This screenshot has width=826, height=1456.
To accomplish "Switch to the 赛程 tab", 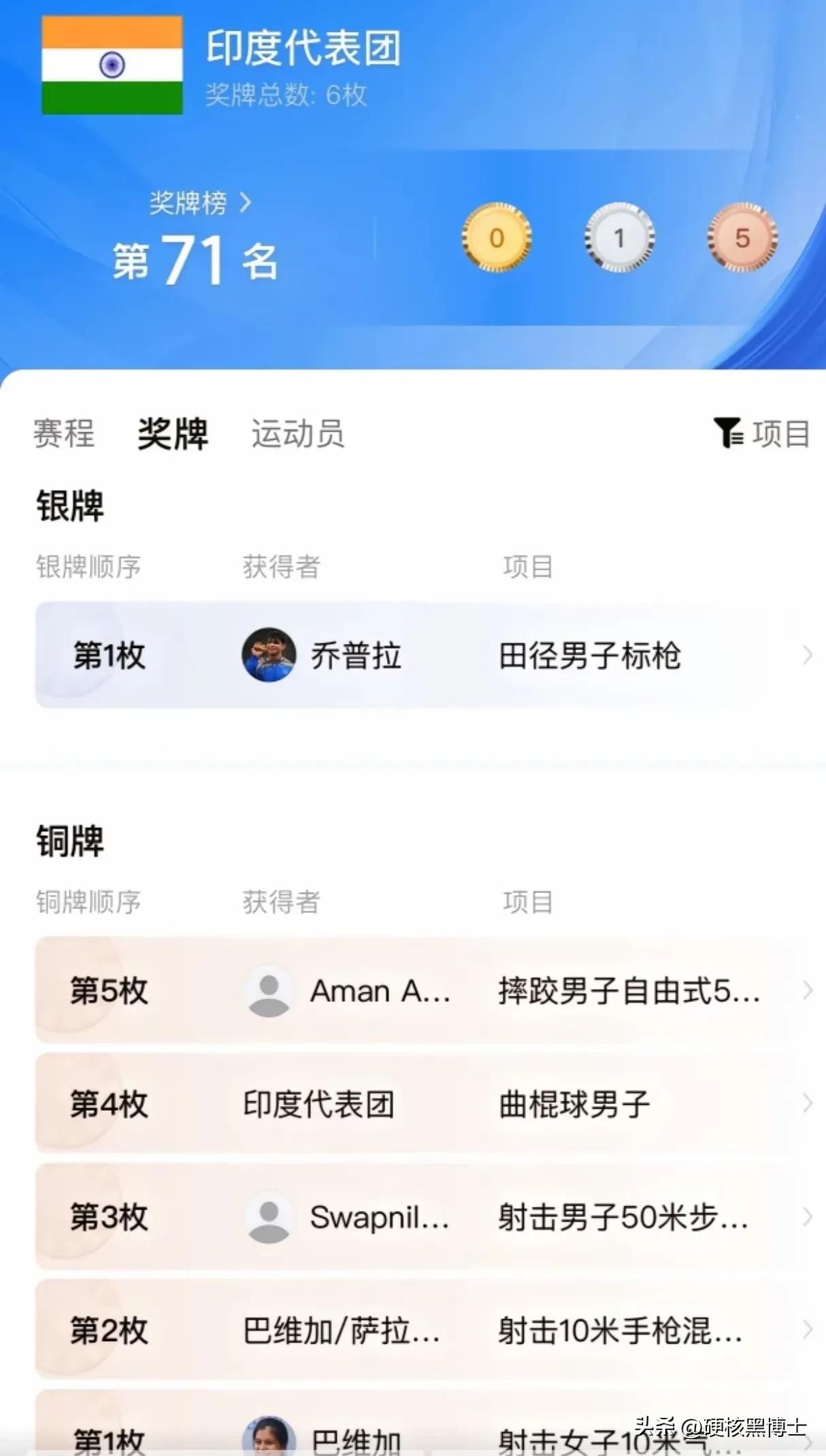I will [64, 434].
